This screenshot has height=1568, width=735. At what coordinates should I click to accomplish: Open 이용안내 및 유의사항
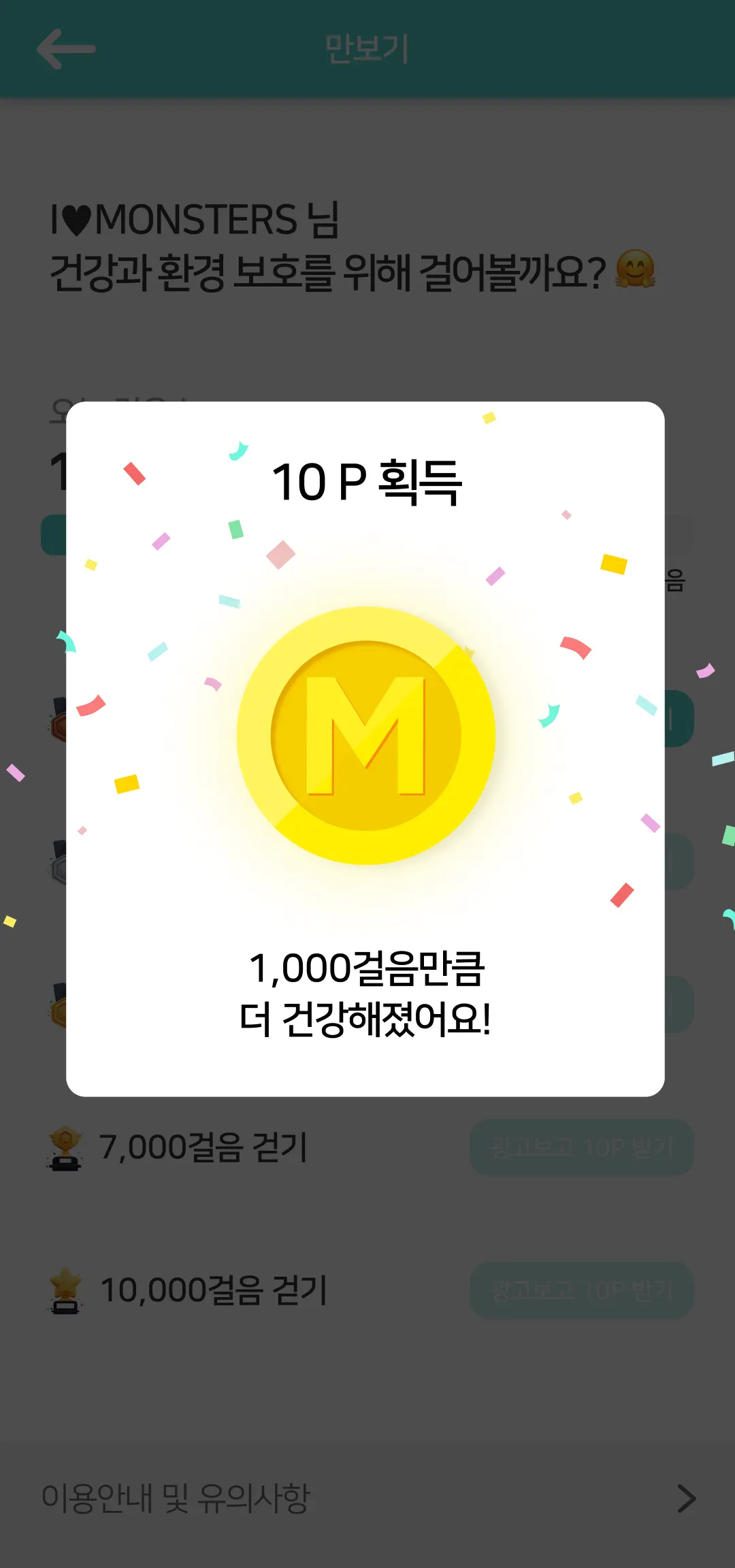click(x=367, y=1498)
